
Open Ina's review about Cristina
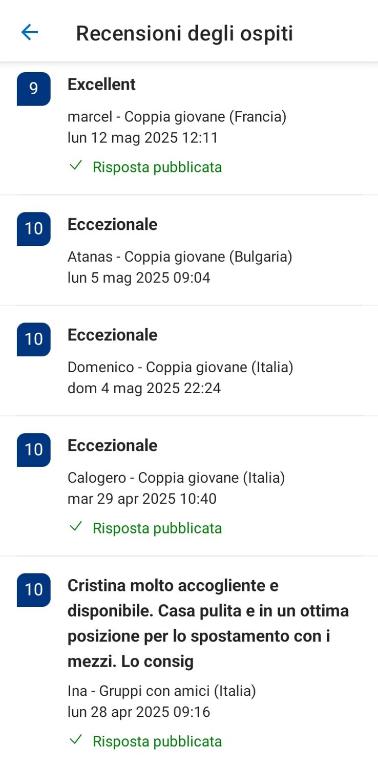189,662
